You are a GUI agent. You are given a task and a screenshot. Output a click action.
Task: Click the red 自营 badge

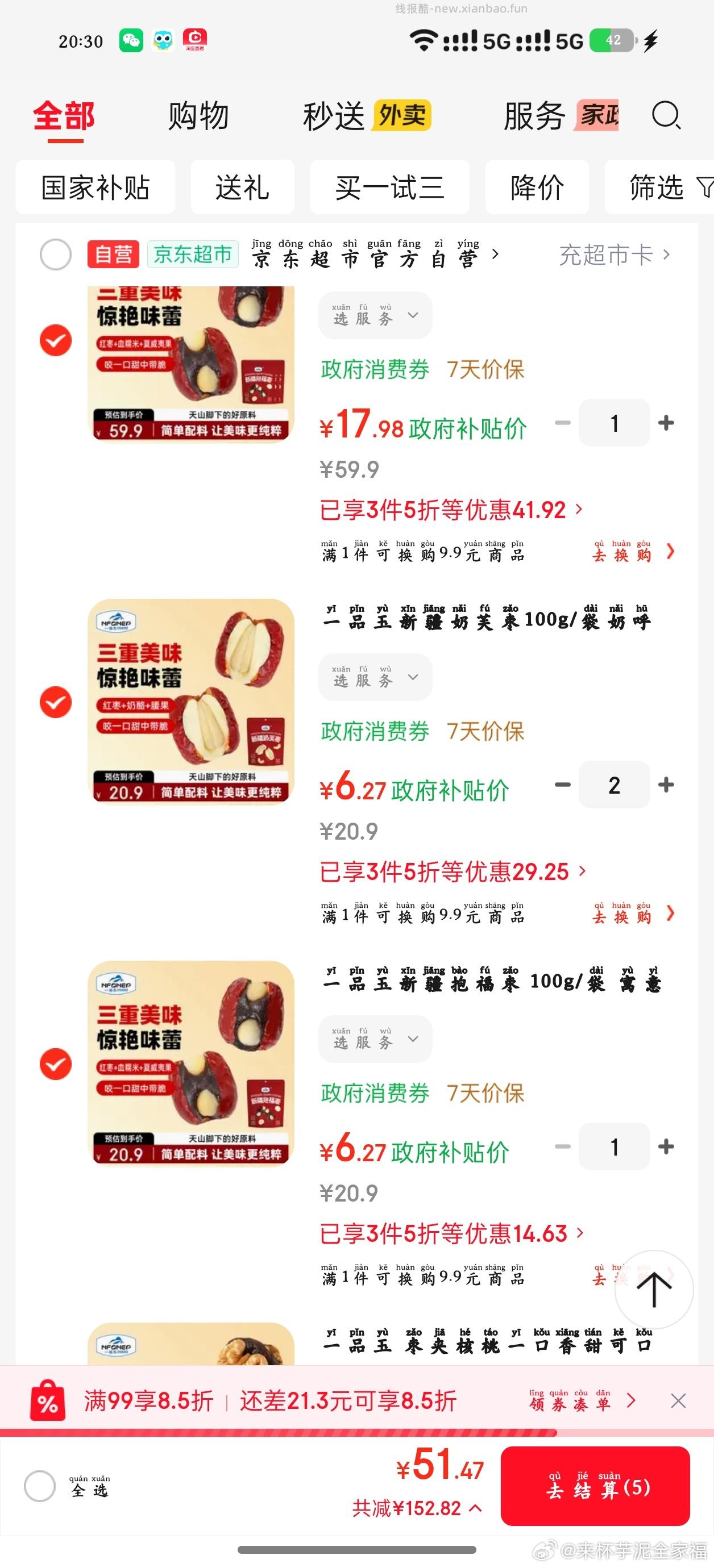tap(113, 255)
